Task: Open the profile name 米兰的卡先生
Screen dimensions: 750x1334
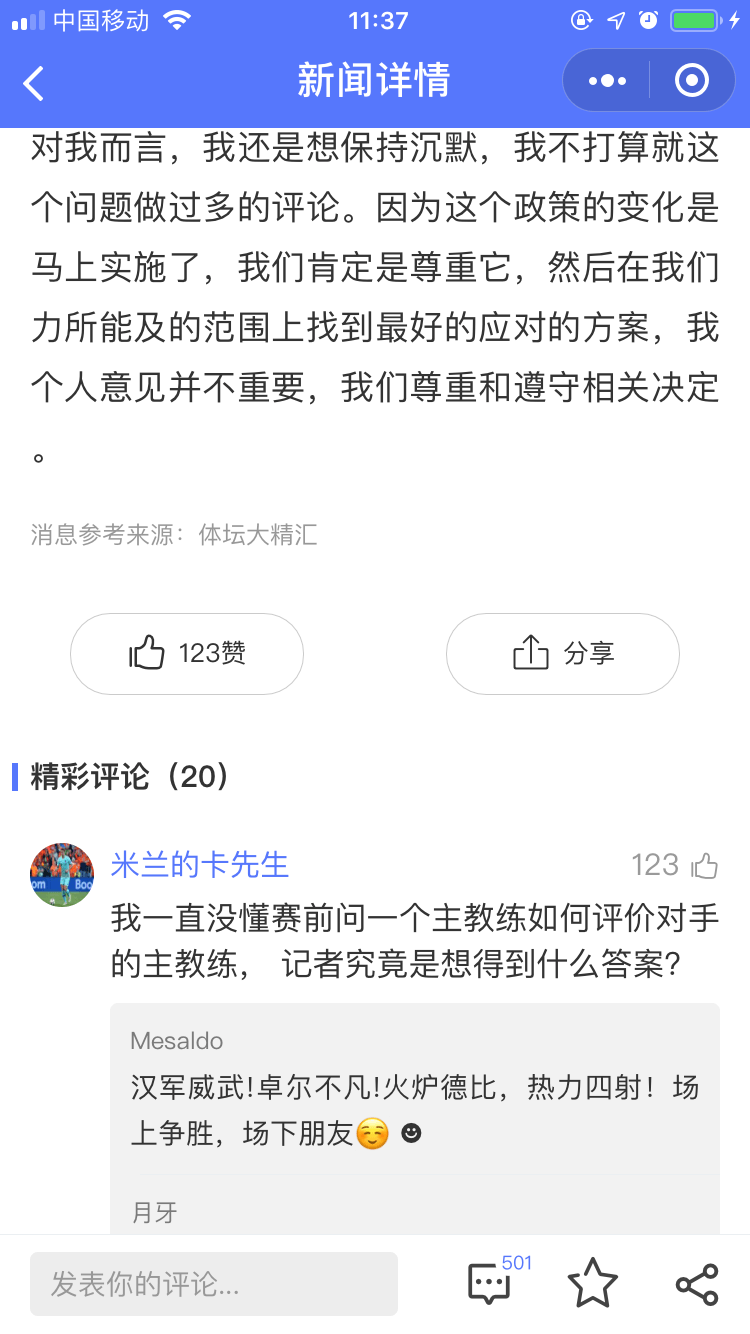Action: pos(200,865)
